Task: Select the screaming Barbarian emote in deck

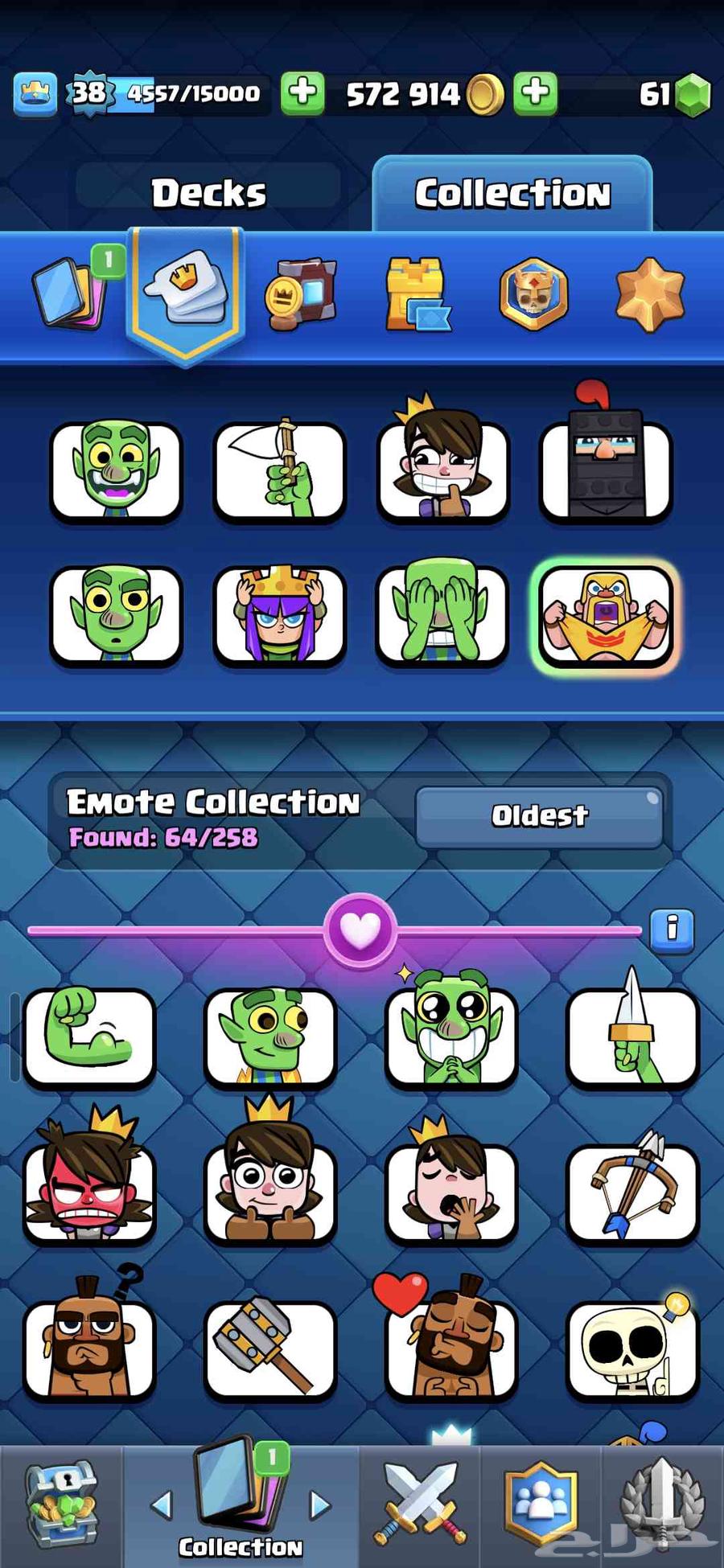Action: (x=605, y=616)
